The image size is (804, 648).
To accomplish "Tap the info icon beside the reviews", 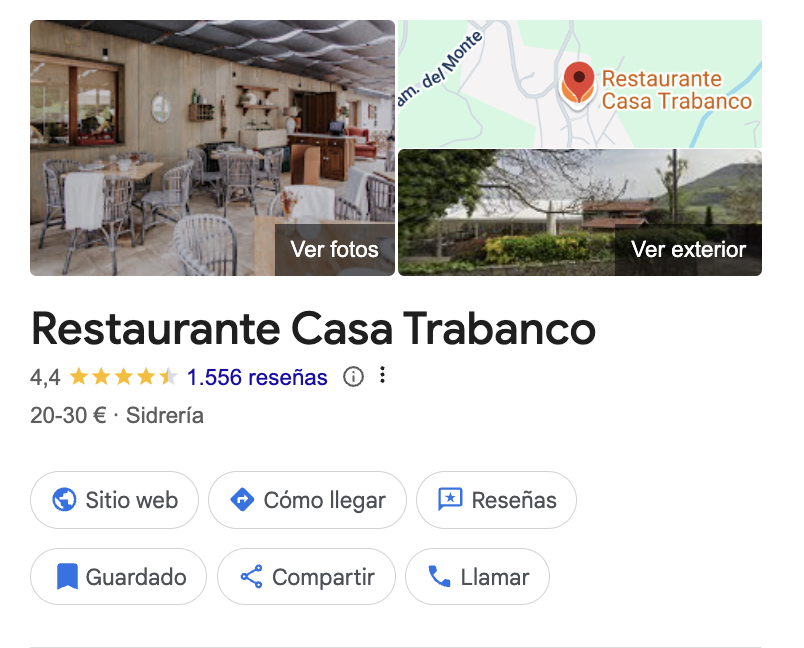I will (352, 377).
